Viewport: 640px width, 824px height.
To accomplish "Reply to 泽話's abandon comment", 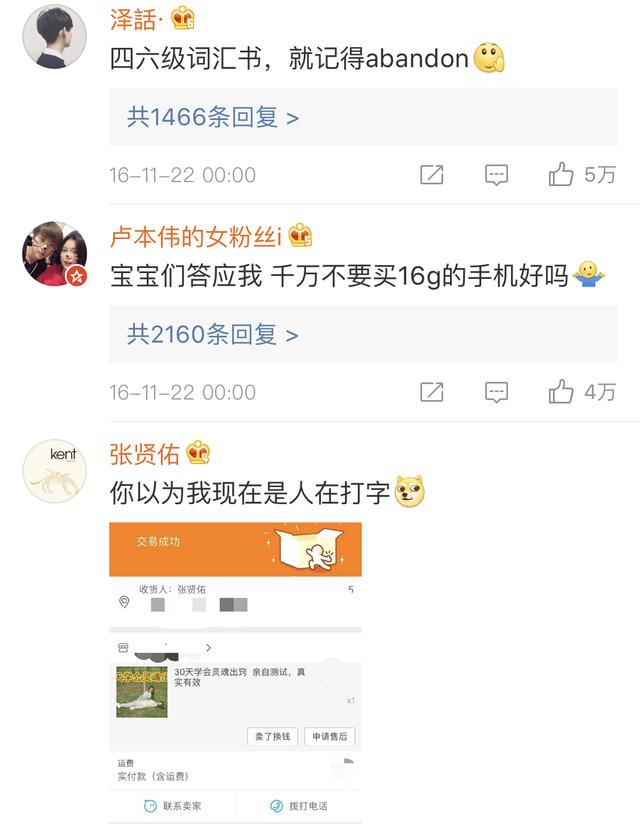I will pyautogui.click(x=497, y=175).
